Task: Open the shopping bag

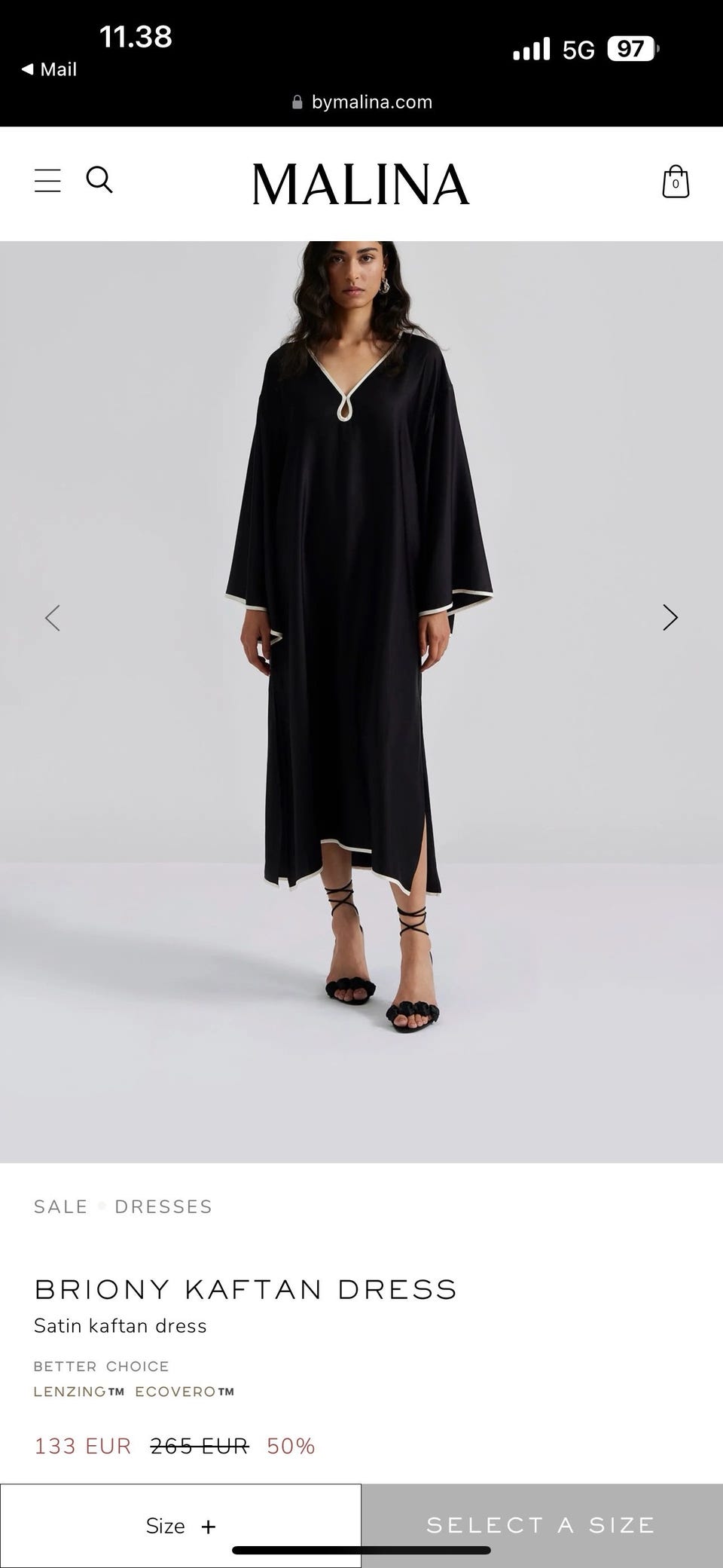Action: pyautogui.click(x=675, y=182)
